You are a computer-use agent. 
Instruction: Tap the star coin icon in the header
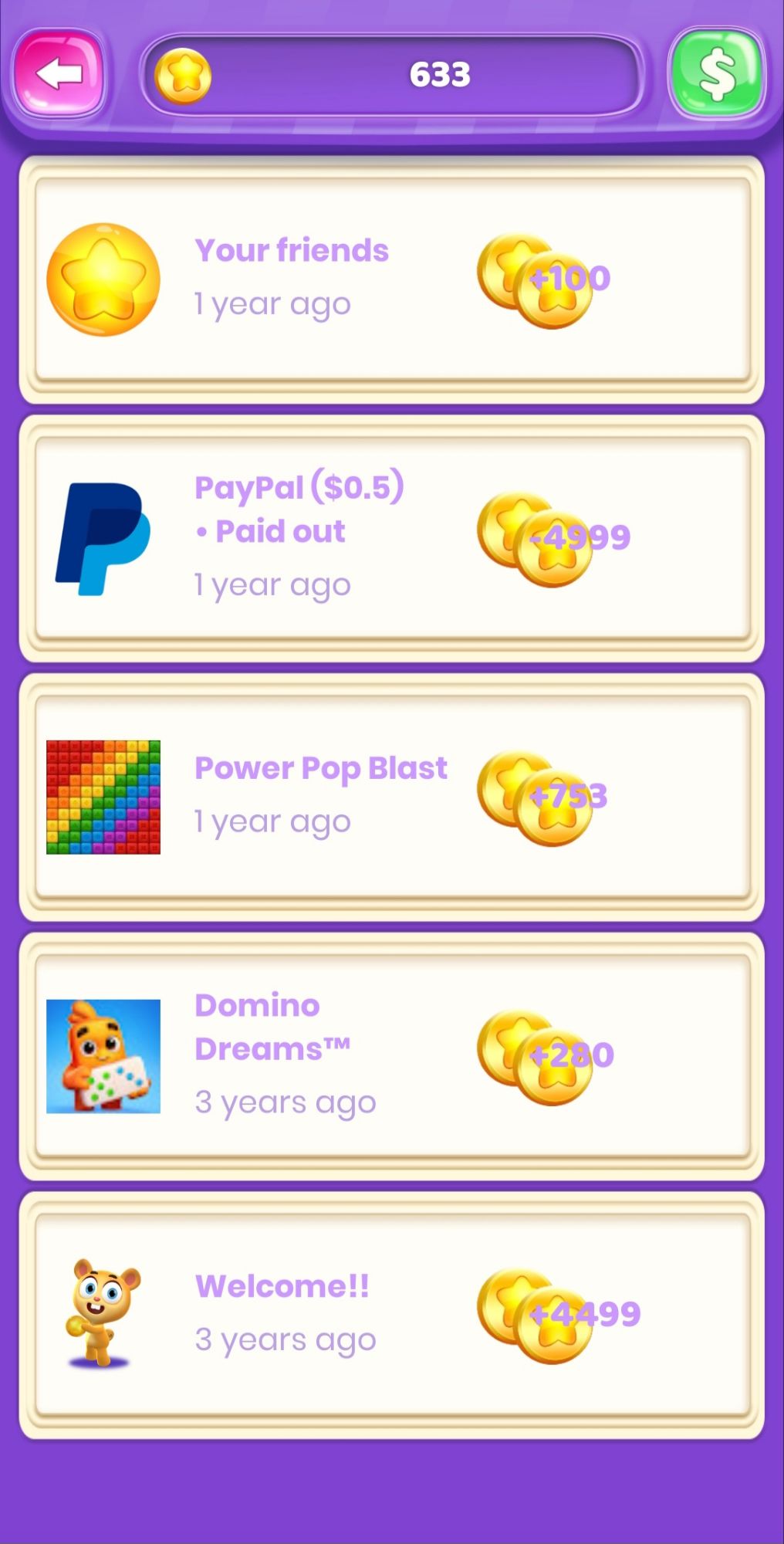185,75
